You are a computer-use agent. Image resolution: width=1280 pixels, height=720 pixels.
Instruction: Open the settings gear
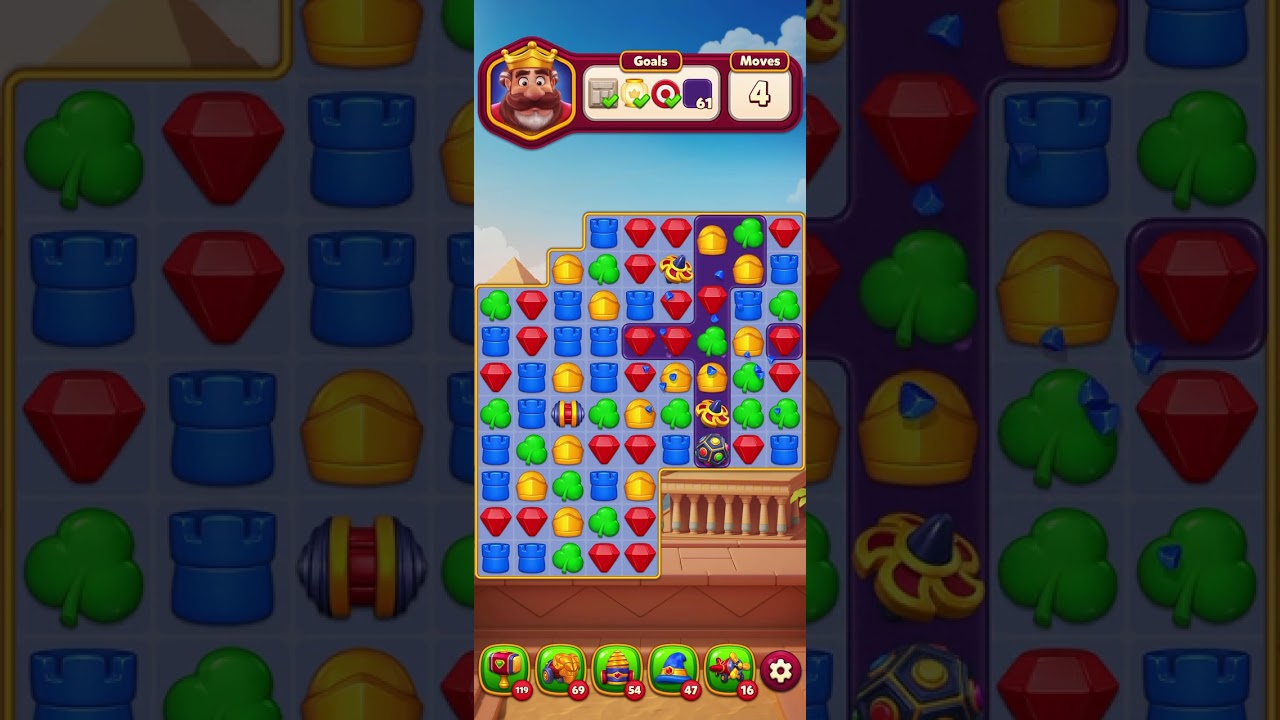click(780, 671)
